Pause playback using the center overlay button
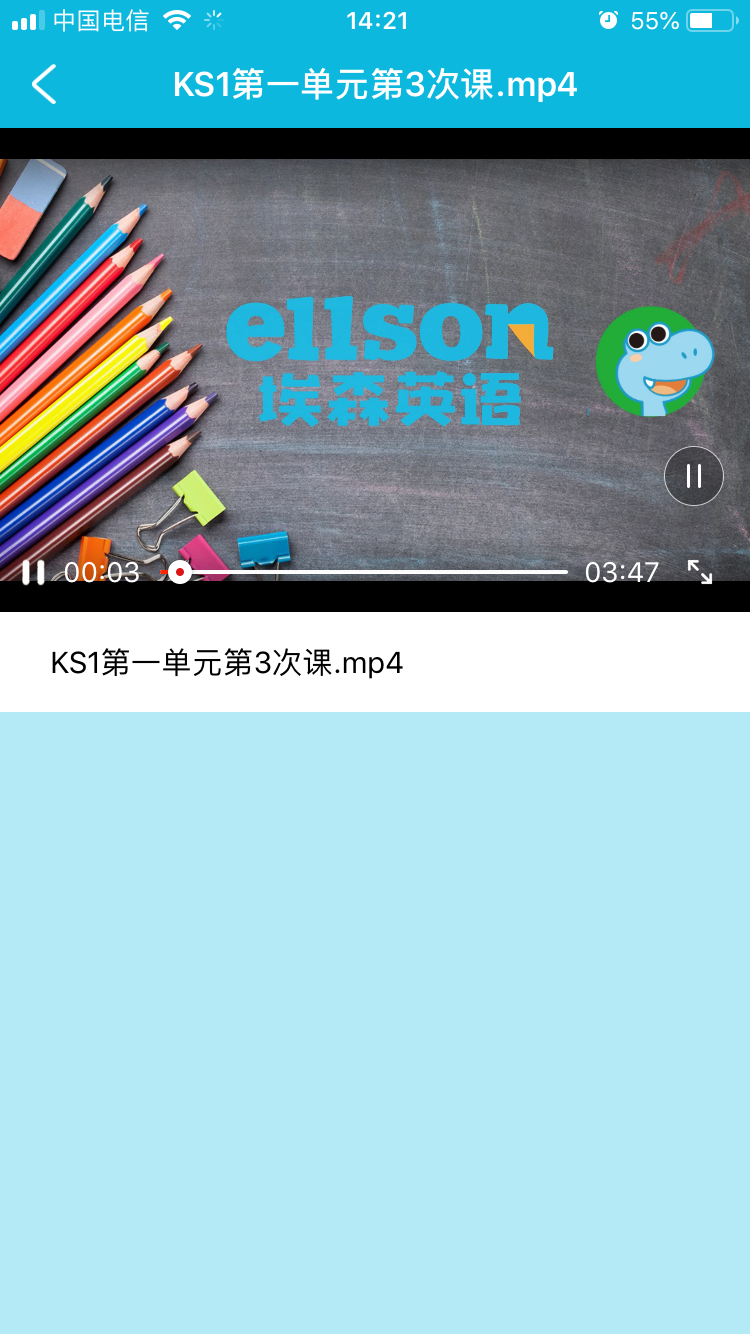Image resolution: width=750 pixels, height=1334 pixels. click(x=693, y=476)
